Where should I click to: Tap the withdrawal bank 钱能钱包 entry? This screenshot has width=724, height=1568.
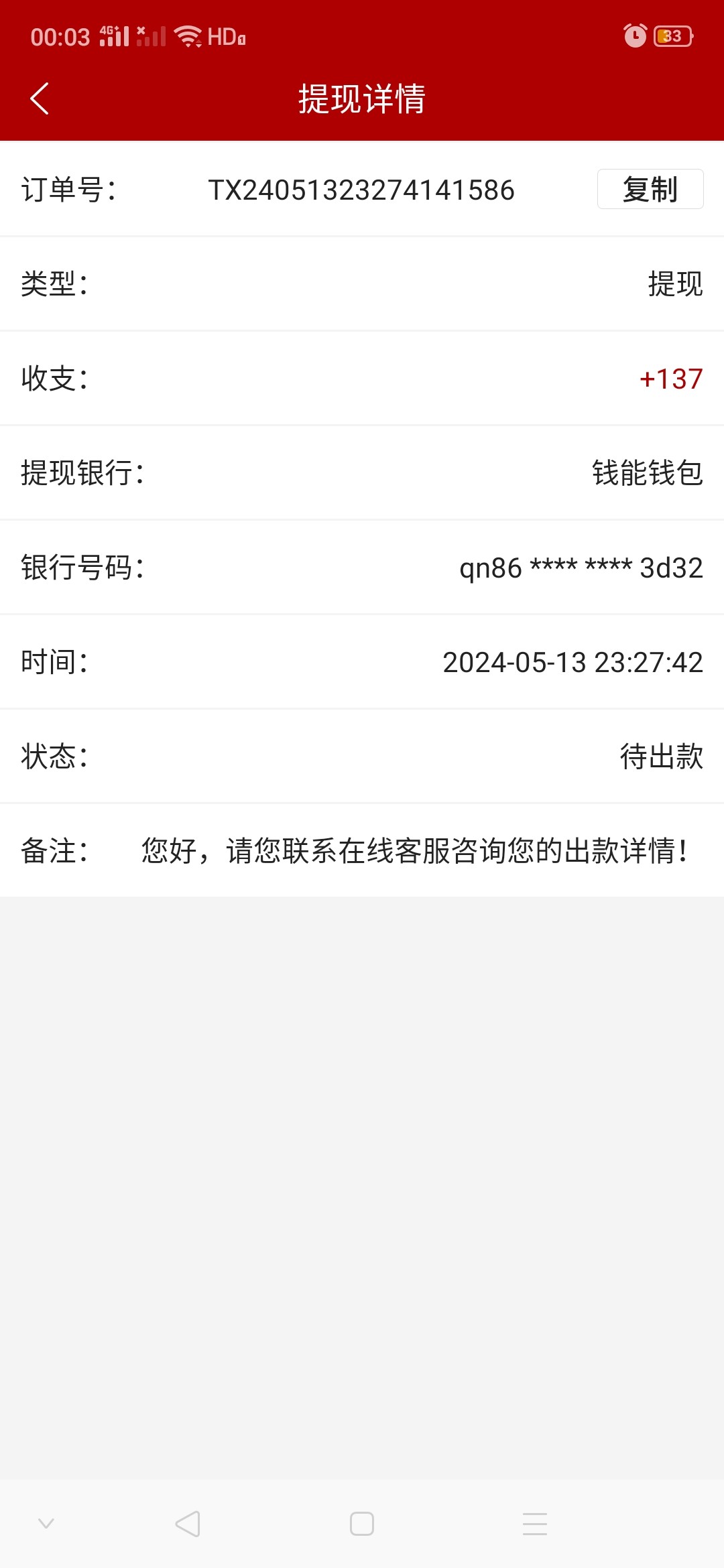pyautogui.click(x=646, y=473)
